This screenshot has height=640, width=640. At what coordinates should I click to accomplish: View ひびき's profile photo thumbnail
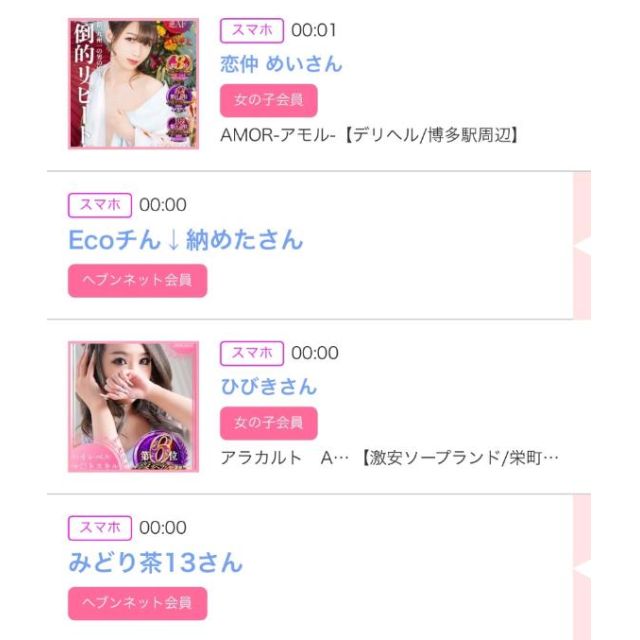[x=133, y=406]
